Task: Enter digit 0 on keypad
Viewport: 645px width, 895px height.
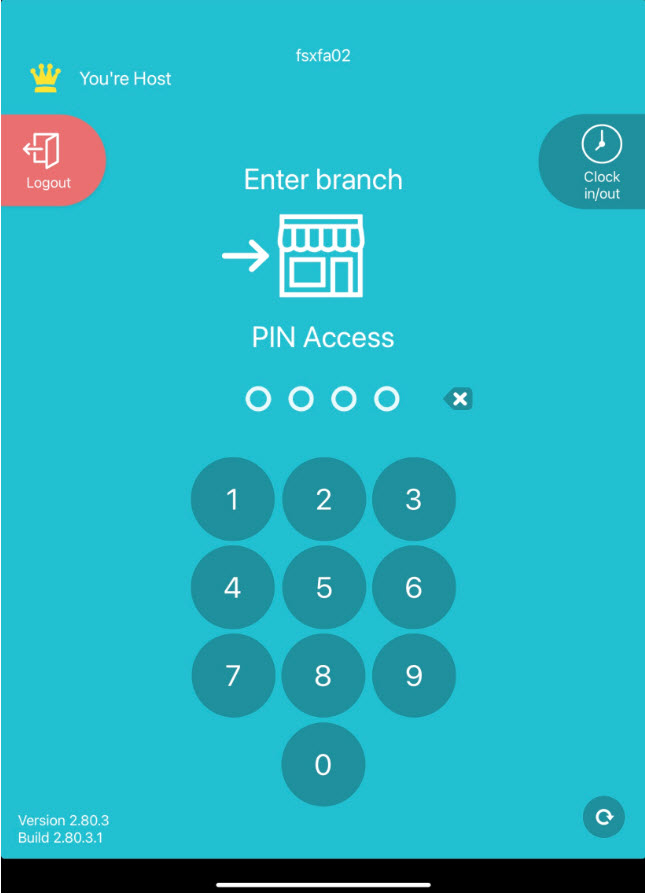Action: [323, 765]
